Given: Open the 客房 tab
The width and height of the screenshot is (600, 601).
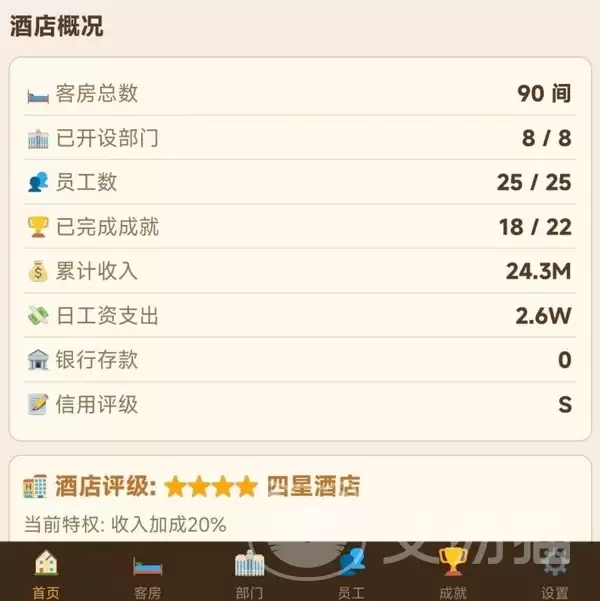Looking at the screenshot, I should click(x=147, y=573).
